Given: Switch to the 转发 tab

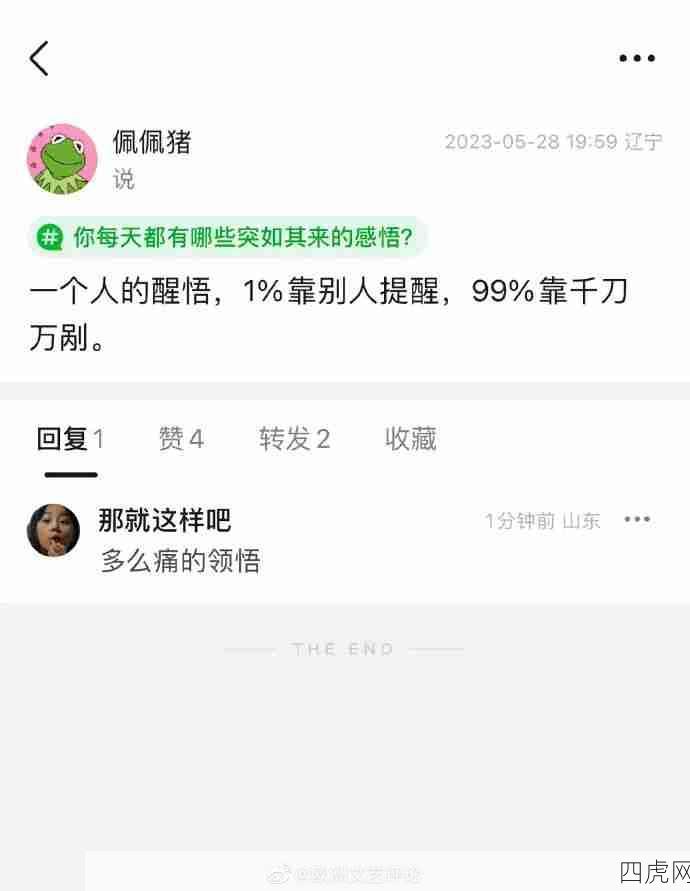Looking at the screenshot, I should [294, 439].
